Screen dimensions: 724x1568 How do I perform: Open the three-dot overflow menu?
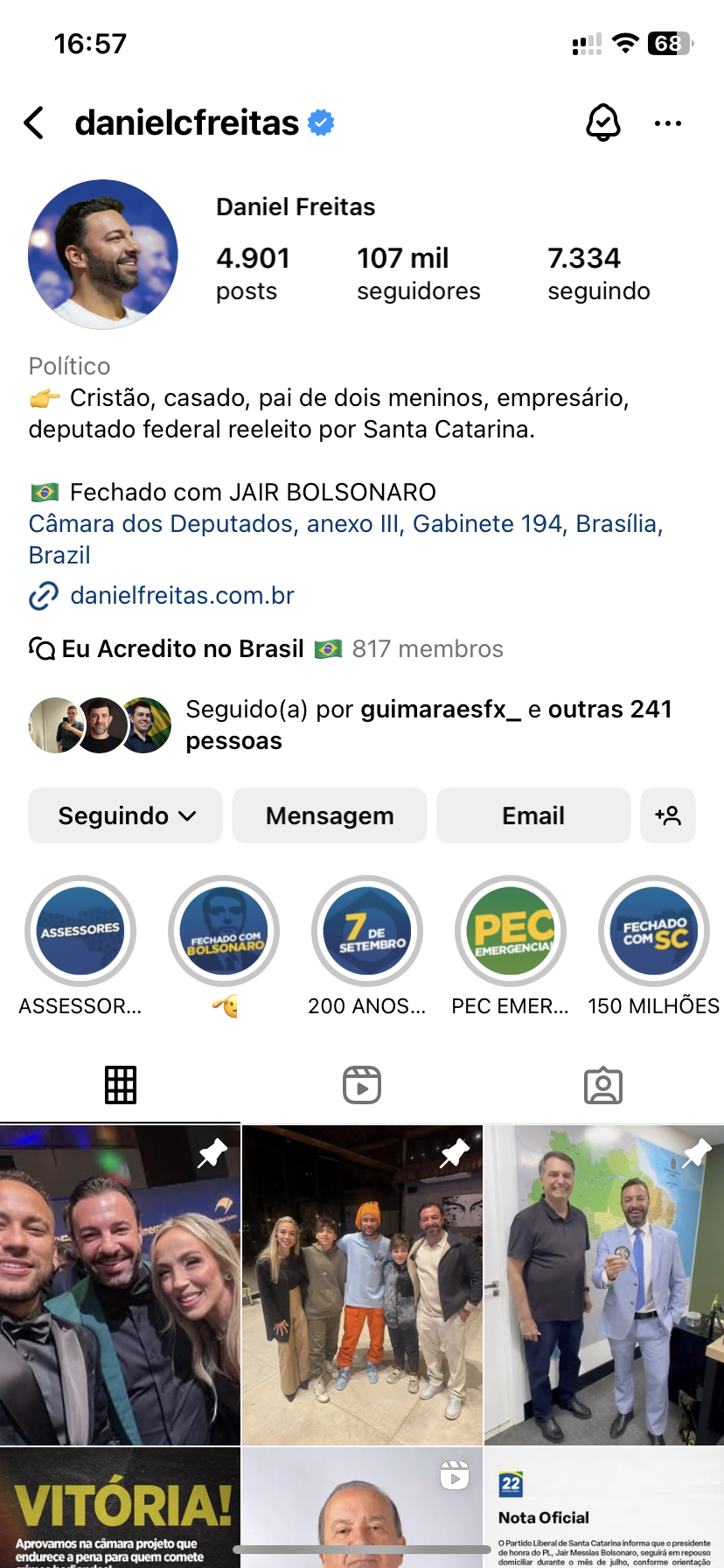[667, 123]
